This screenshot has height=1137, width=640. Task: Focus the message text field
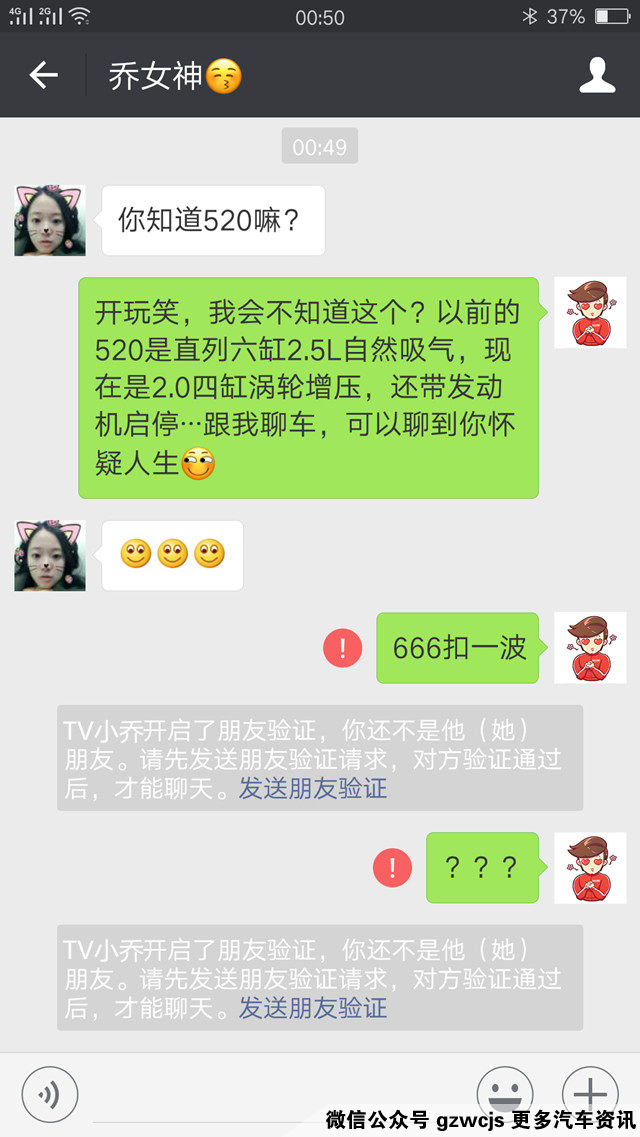point(275,1095)
